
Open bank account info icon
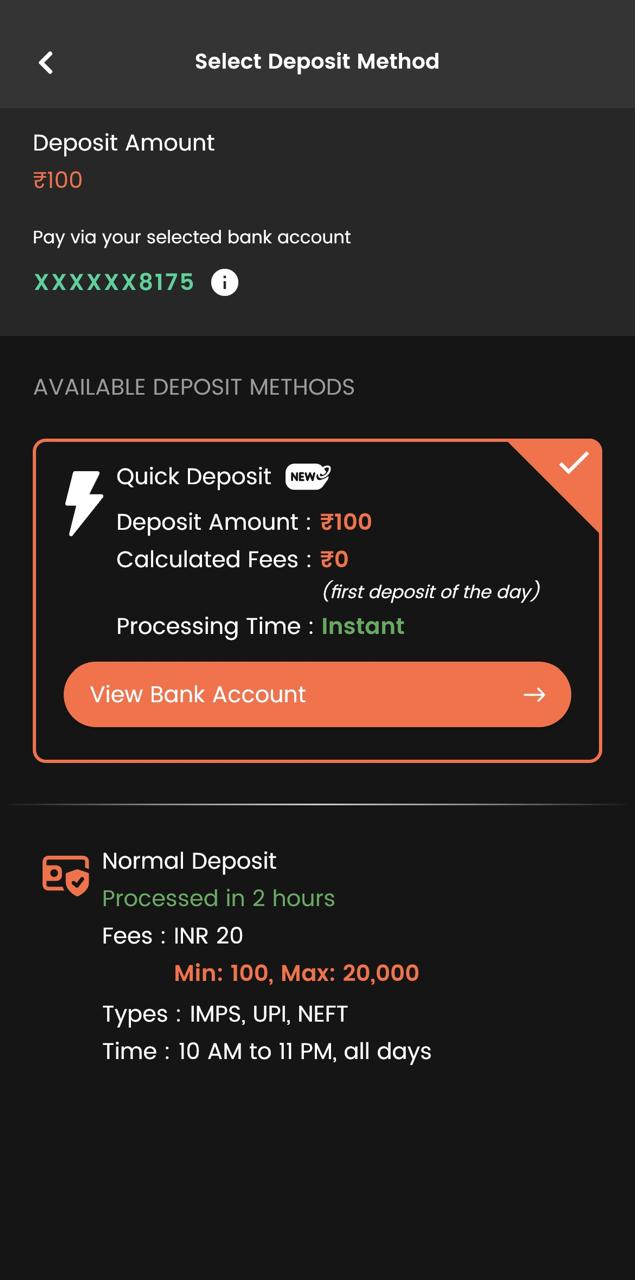(x=224, y=283)
